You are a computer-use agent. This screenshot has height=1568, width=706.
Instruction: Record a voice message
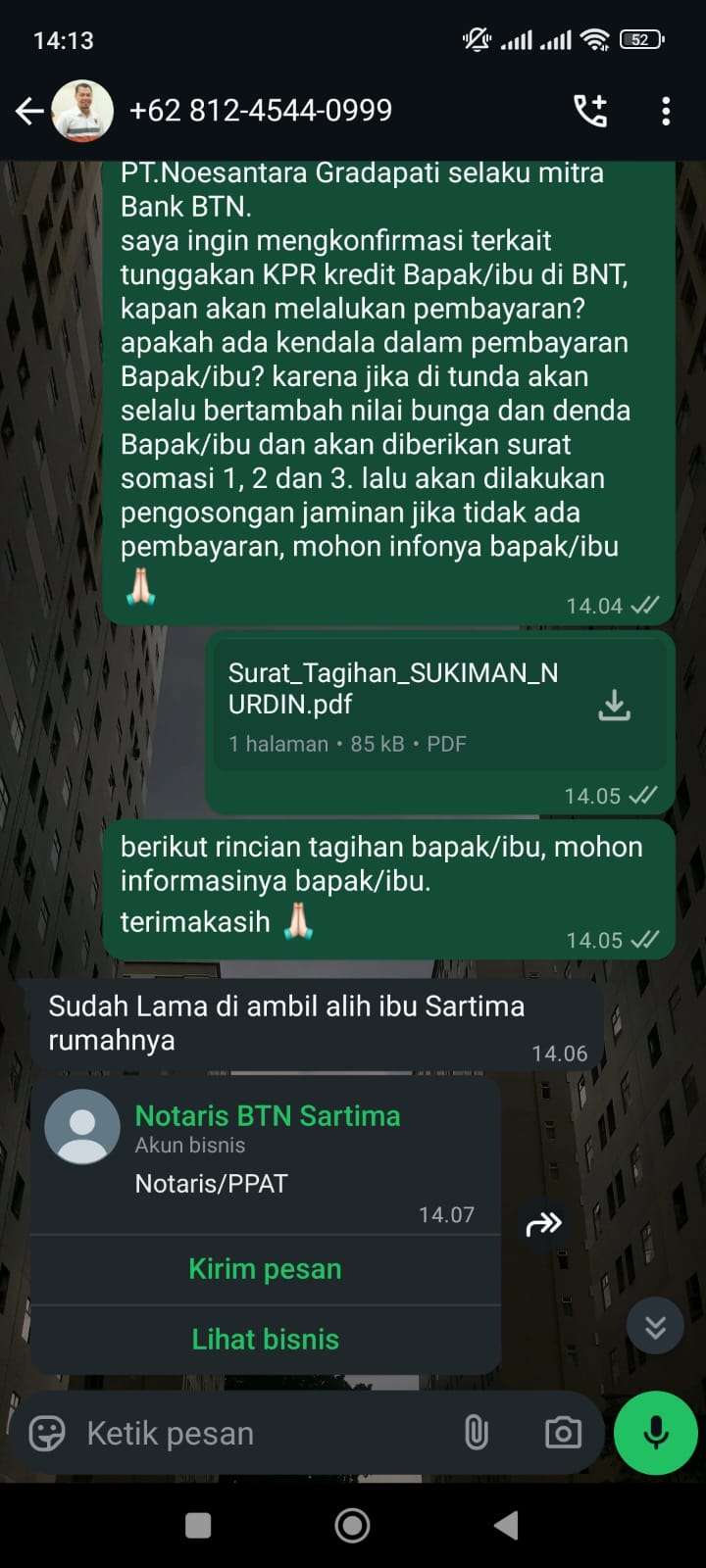tap(655, 1434)
